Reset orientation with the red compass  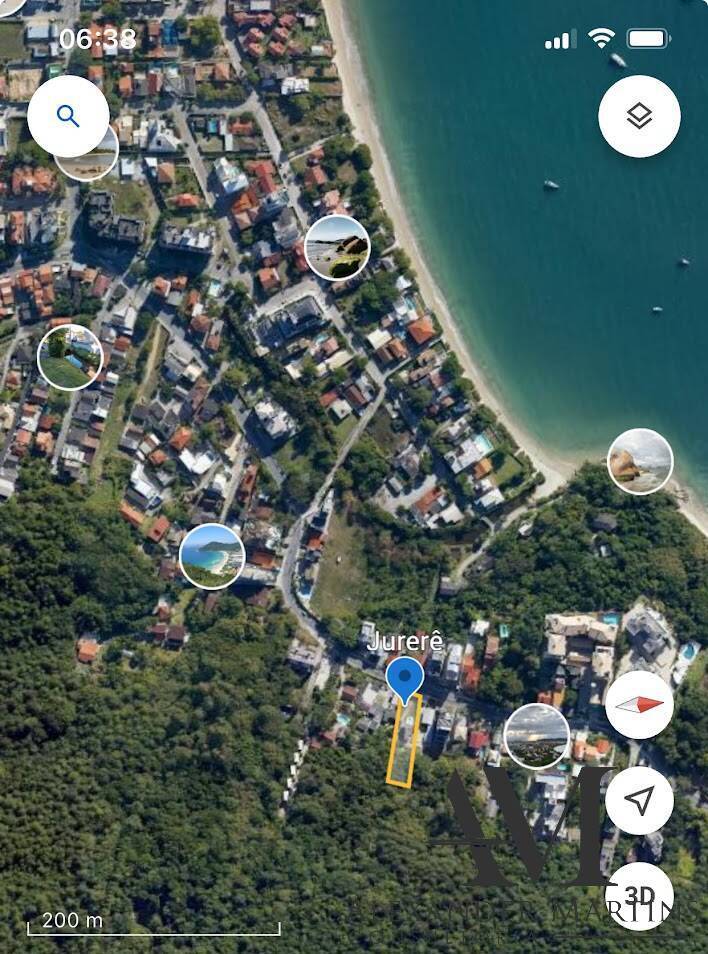639,704
